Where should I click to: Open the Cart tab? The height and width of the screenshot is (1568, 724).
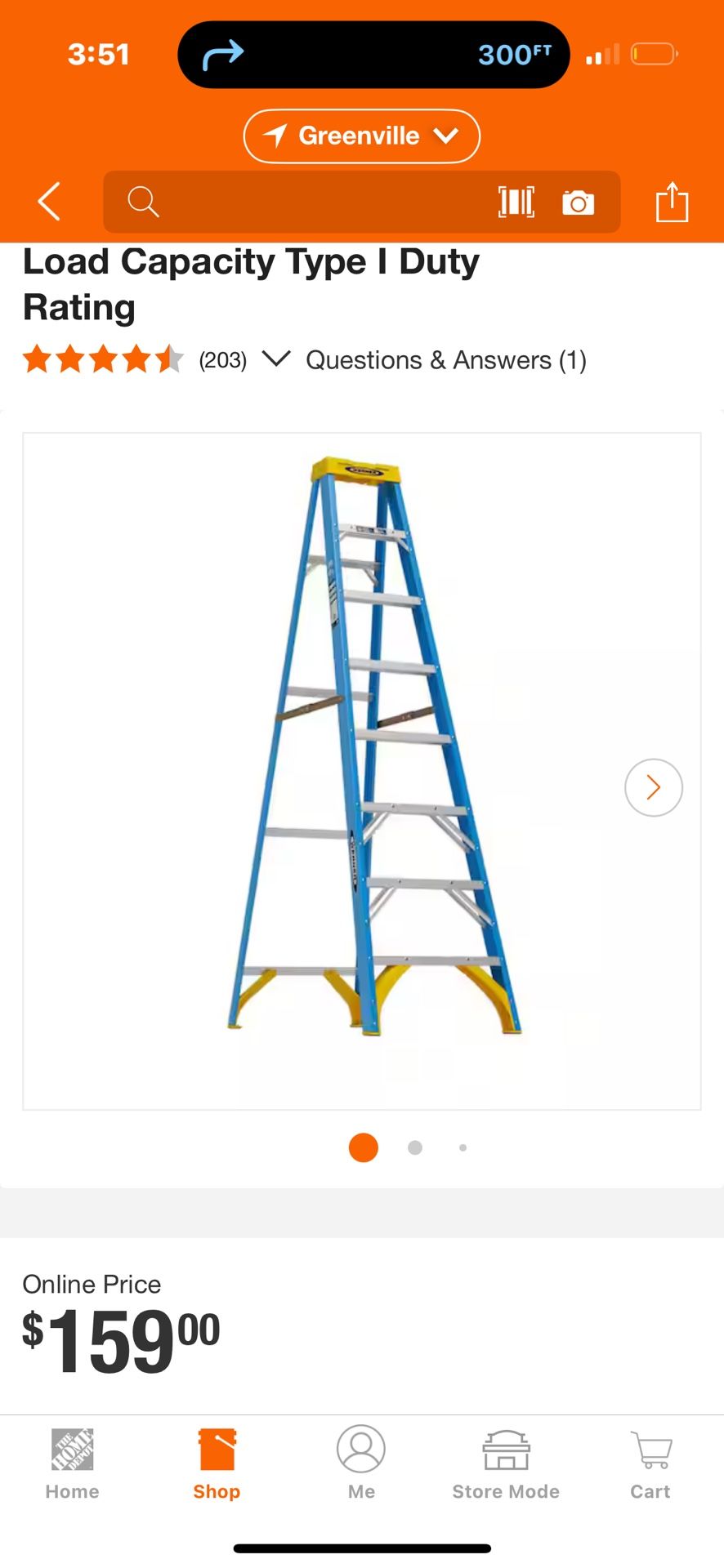650,1464
